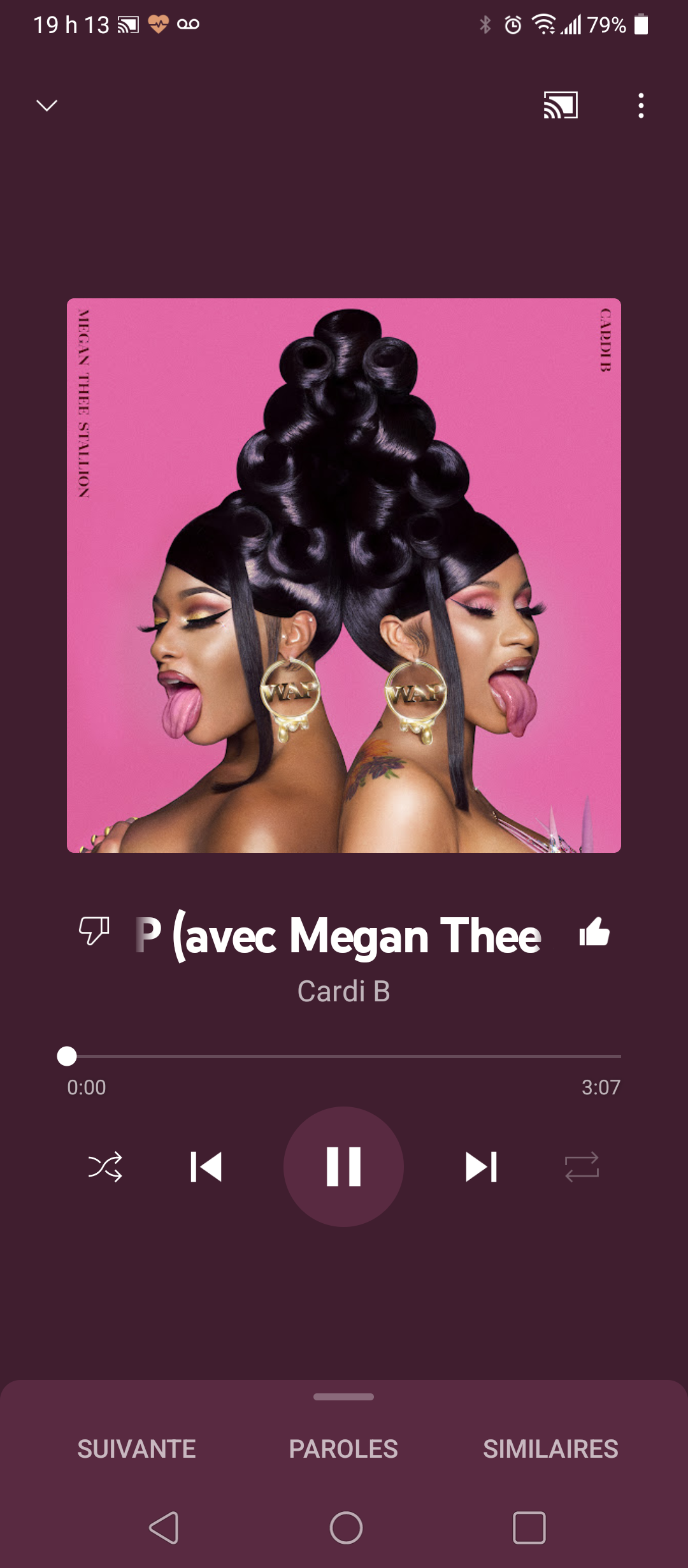
Task: Collapse the player with the down chevron
Action: point(47,105)
